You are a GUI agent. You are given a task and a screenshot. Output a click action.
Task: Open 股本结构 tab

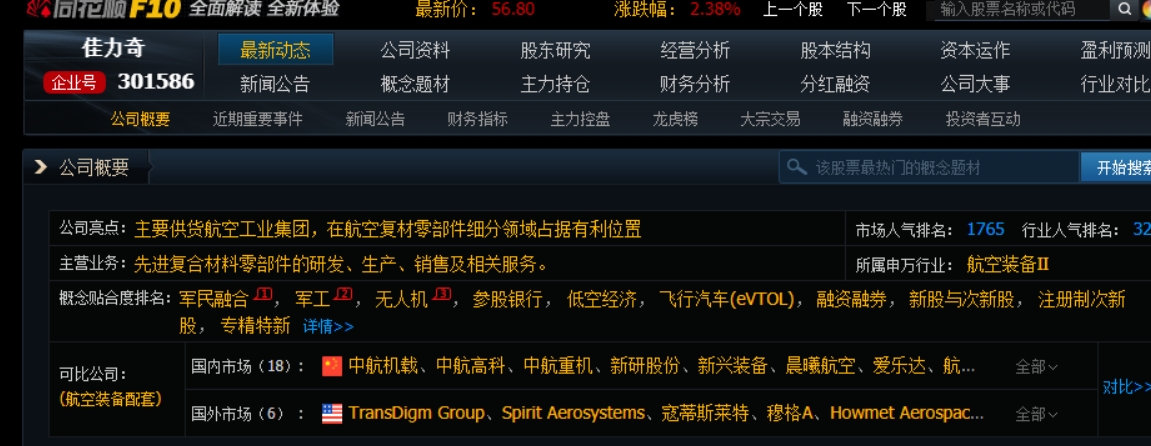point(835,50)
